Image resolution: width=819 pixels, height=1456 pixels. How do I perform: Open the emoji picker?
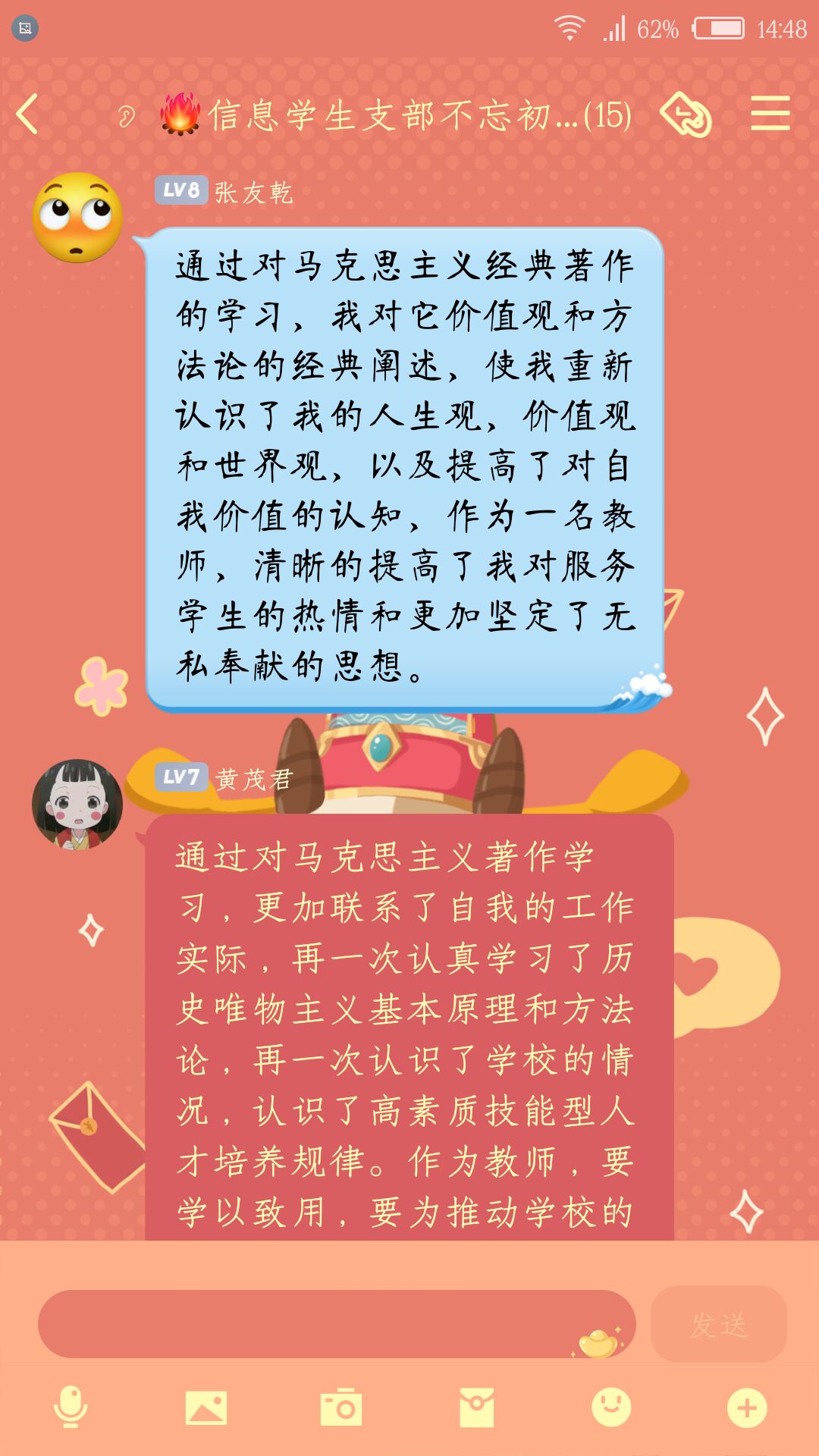tap(611, 1408)
